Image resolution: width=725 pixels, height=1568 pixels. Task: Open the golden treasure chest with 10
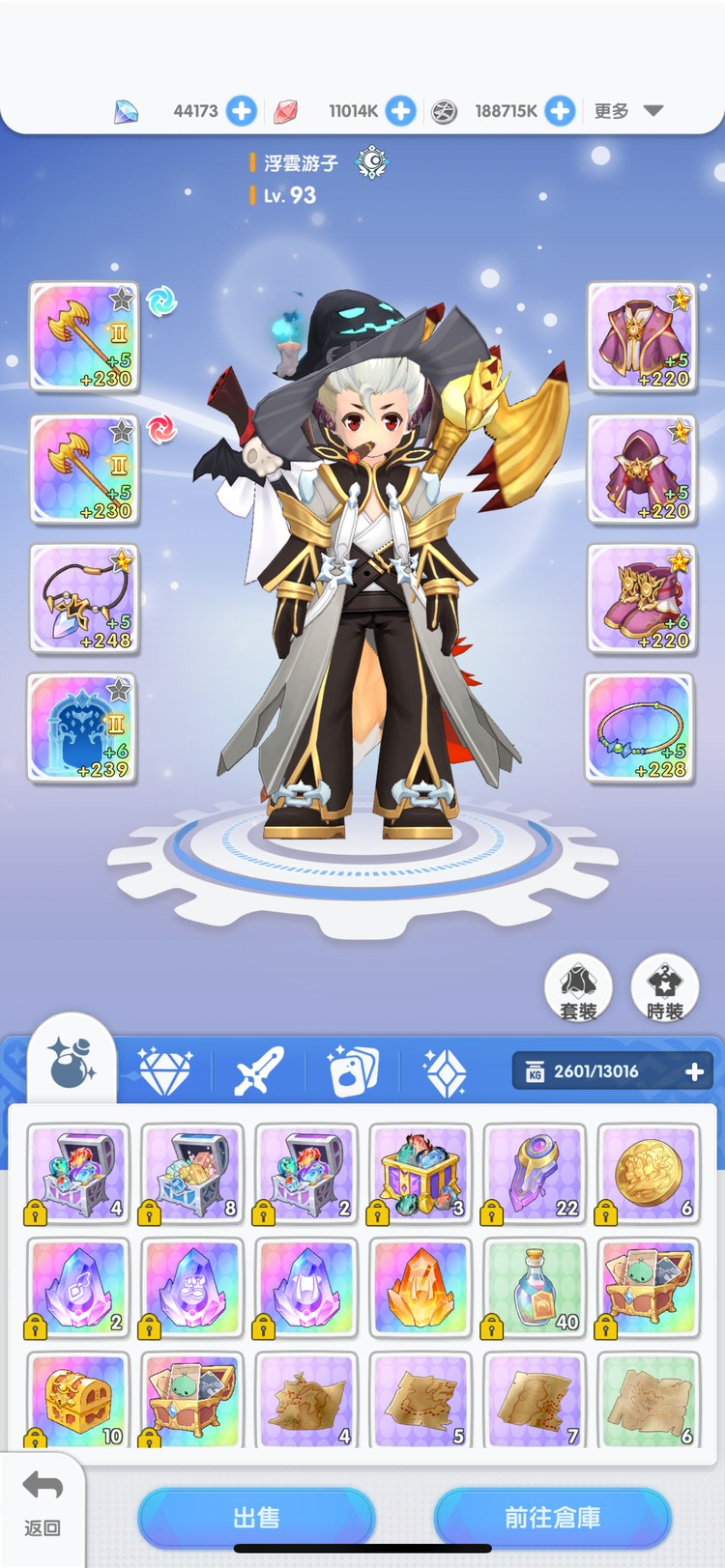click(78, 1399)
